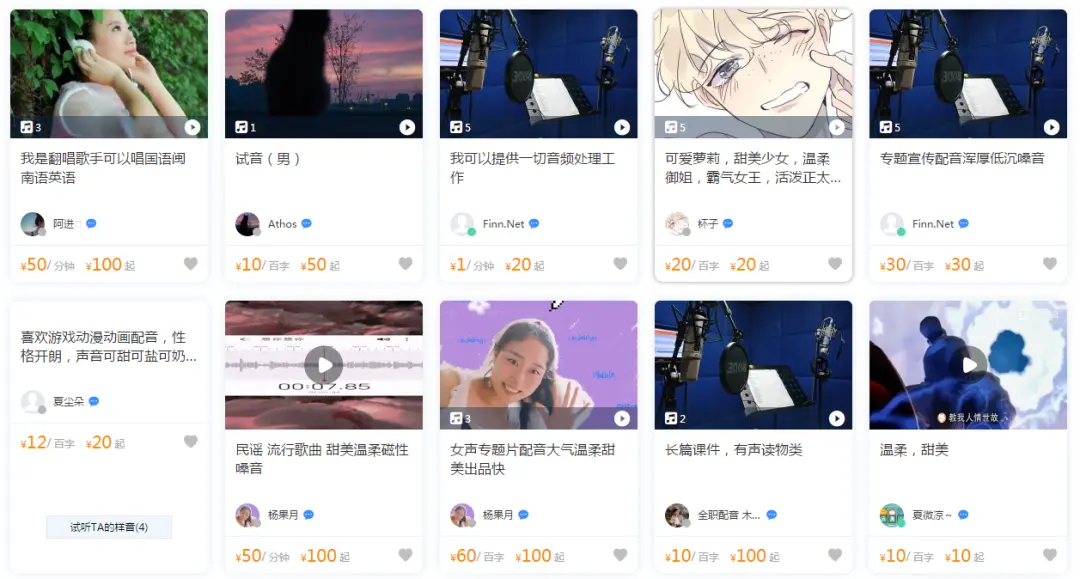Play the sample on 可爱萝莉 card
This screenshot has height=579, width=1080.
[x=837, y=127]
